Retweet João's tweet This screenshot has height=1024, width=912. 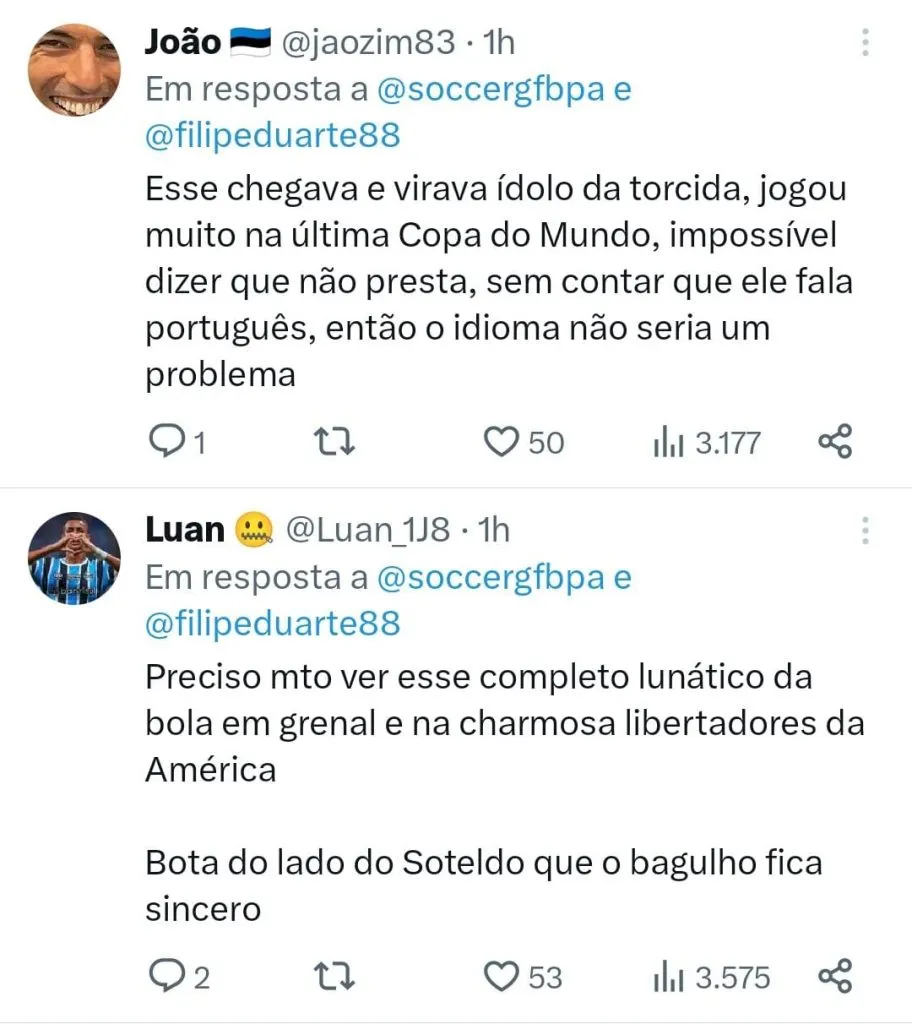[332, 441]
